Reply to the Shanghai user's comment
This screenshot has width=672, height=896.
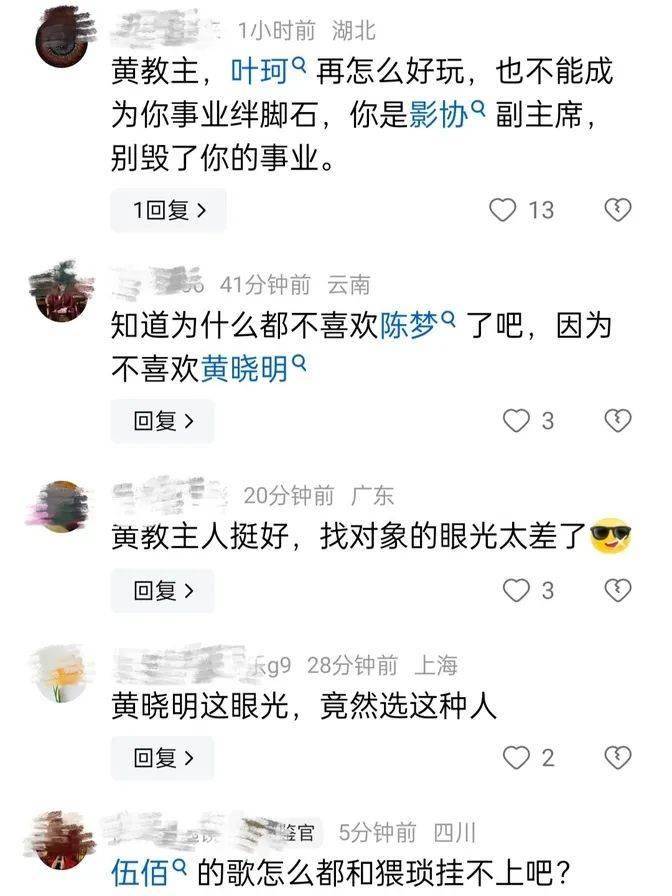162,758
